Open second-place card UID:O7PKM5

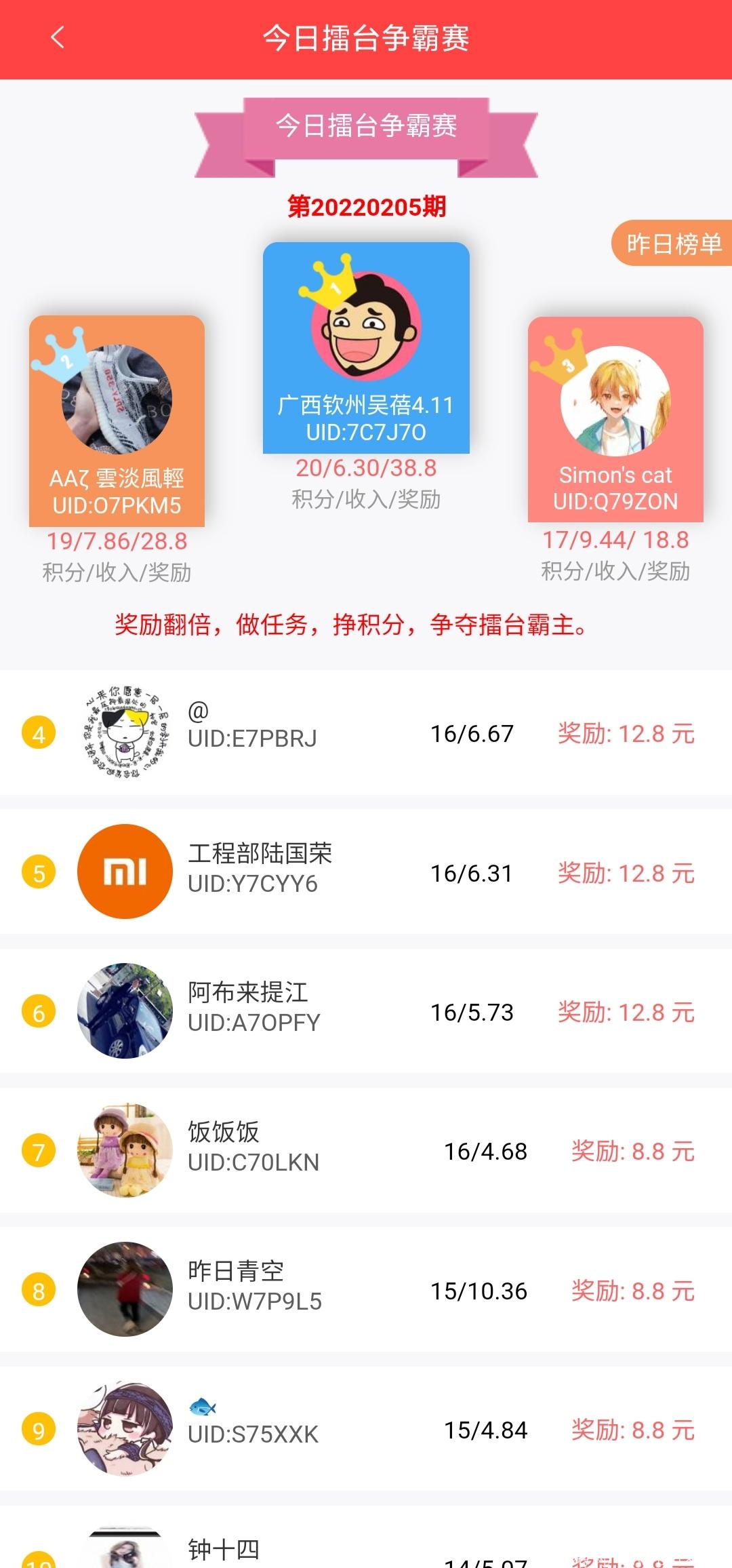(117, 420)
